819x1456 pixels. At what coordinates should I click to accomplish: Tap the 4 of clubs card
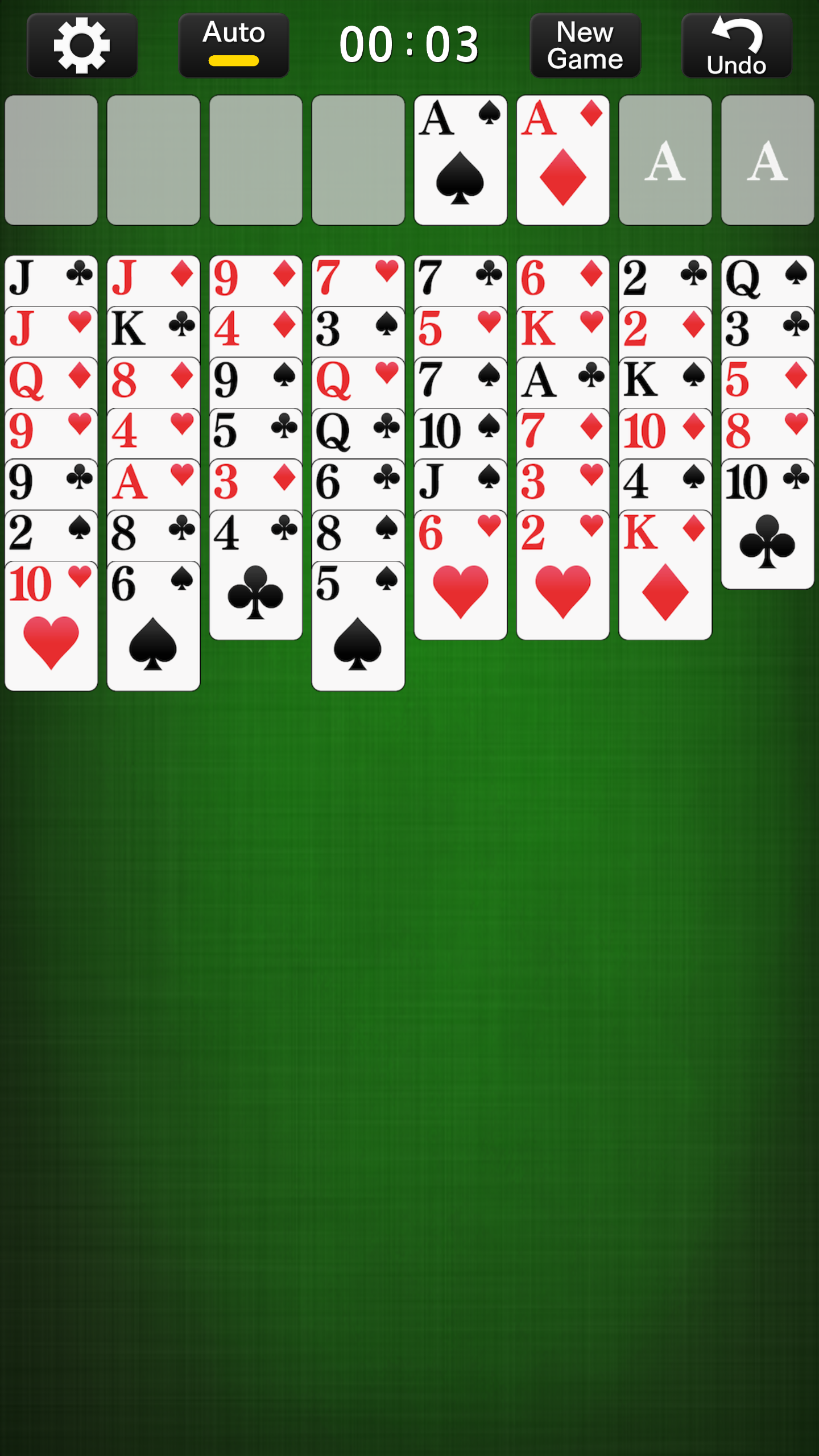point(256,574)
